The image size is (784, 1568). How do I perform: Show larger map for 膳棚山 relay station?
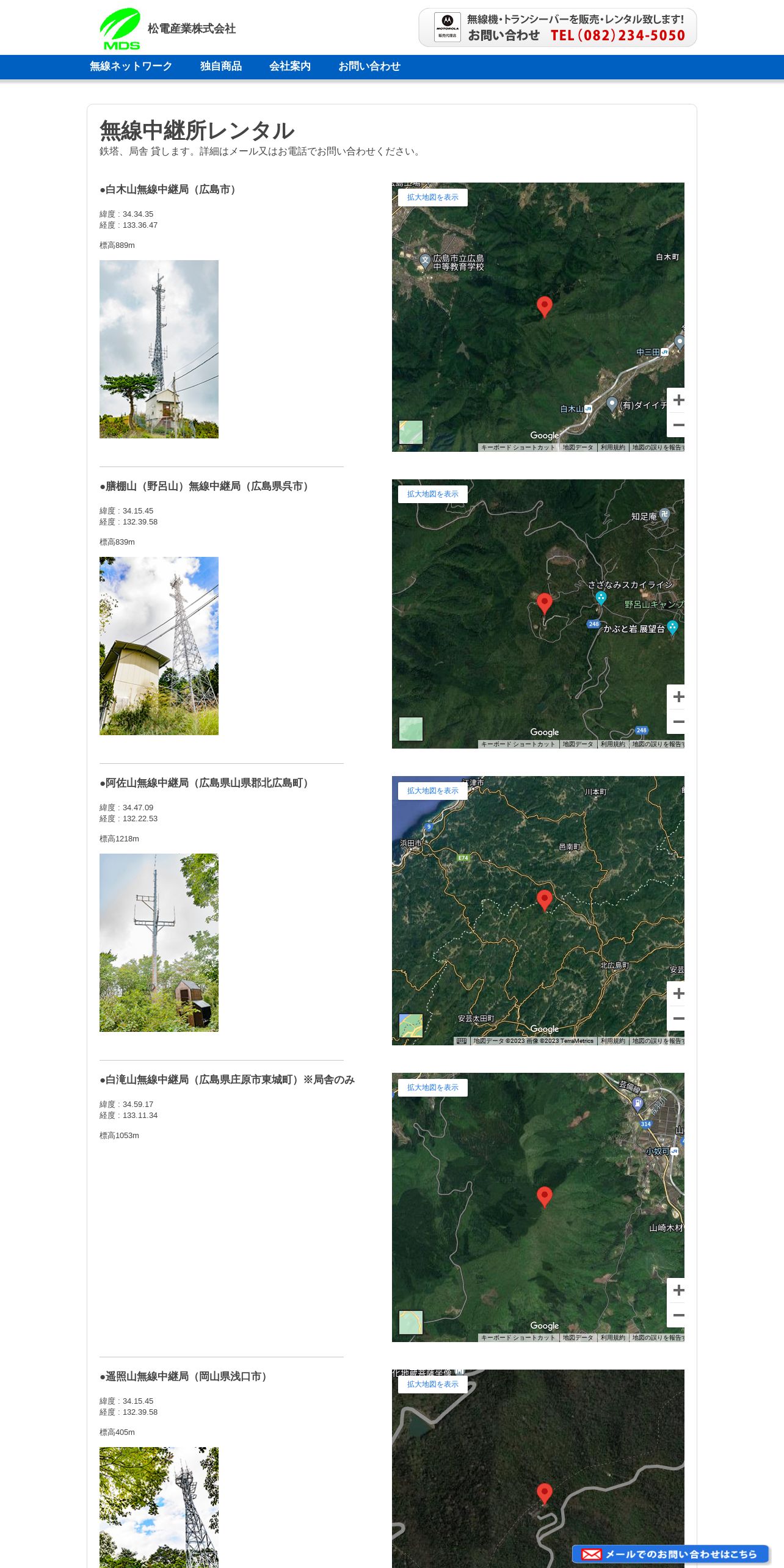[x=433, y=494]
